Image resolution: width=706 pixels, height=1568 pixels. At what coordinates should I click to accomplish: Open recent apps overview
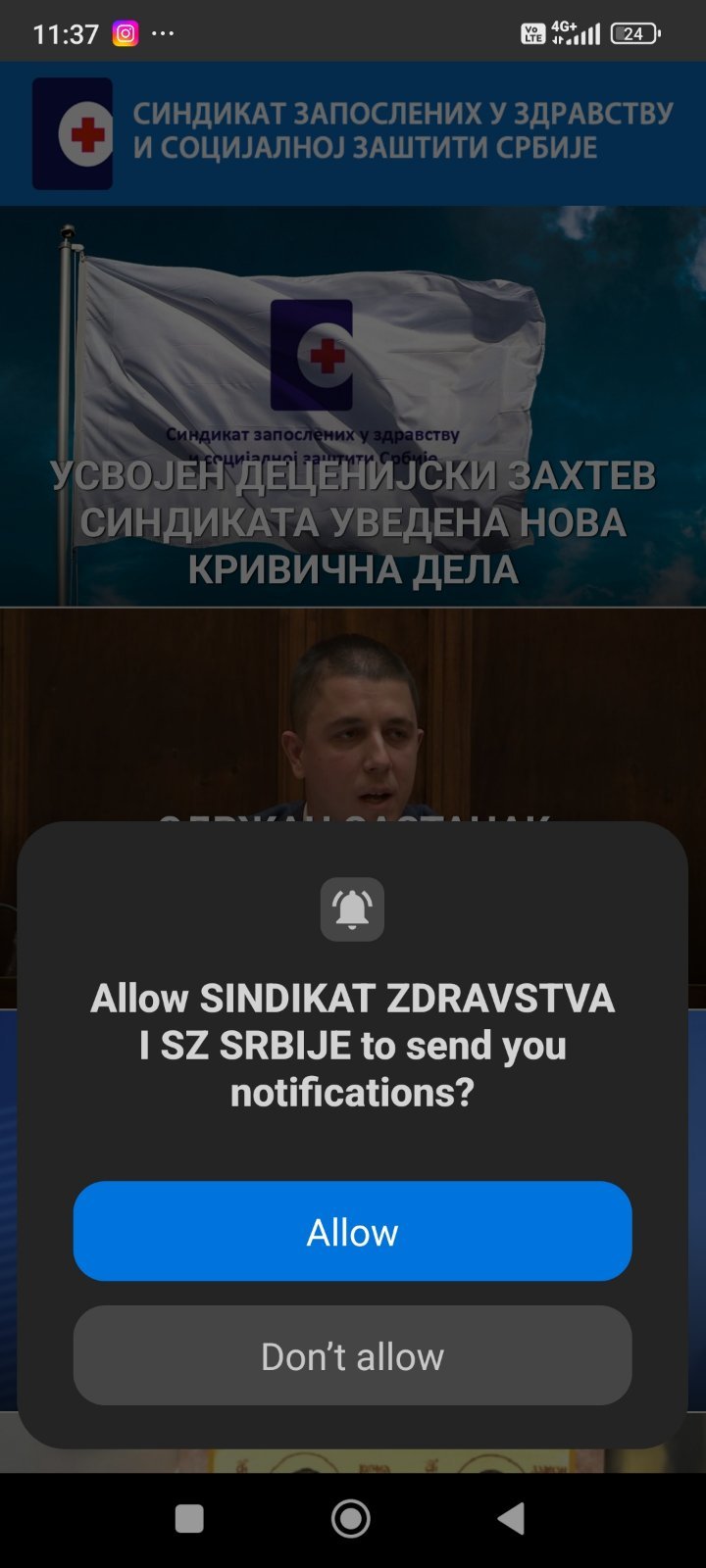tap(189, 1519)
